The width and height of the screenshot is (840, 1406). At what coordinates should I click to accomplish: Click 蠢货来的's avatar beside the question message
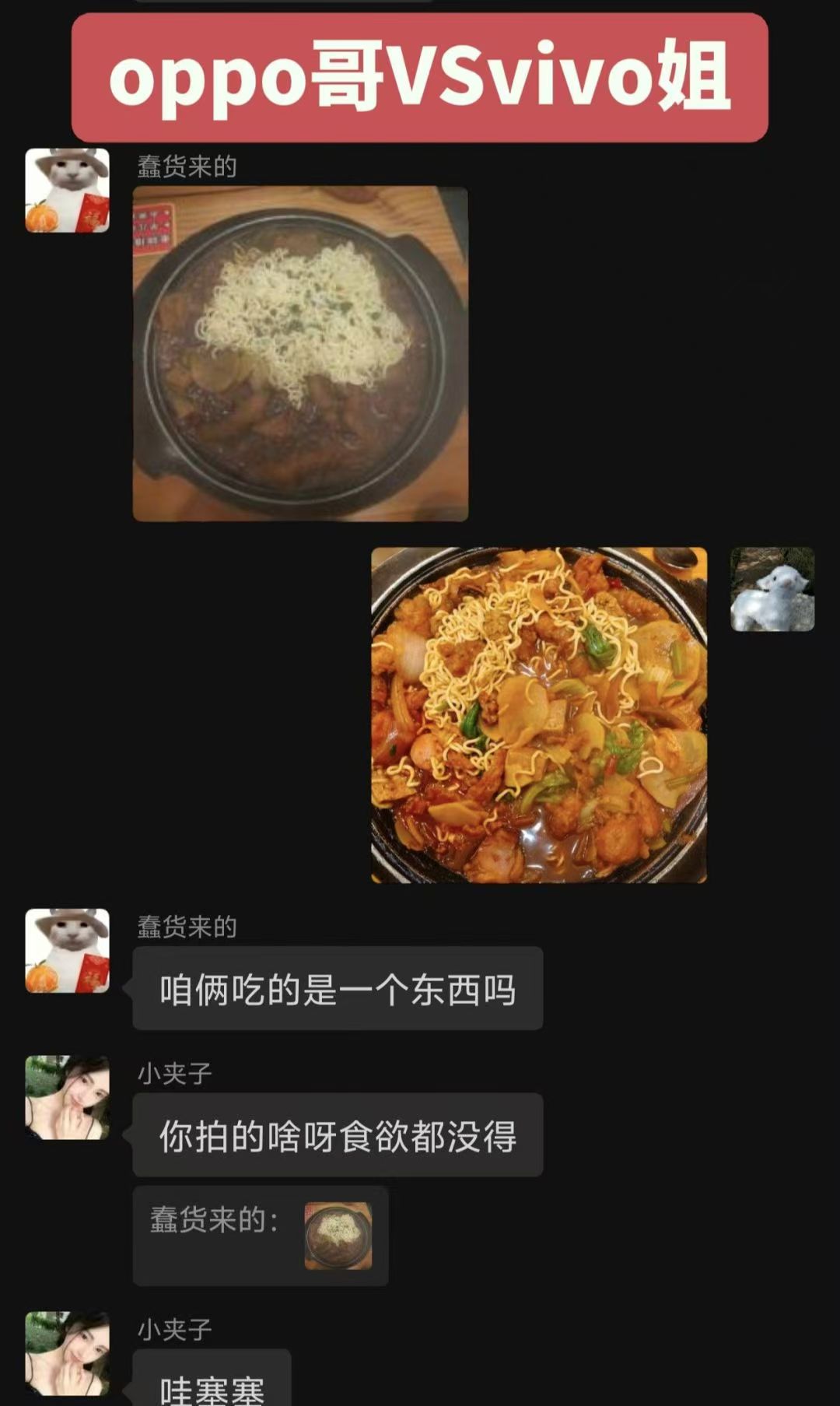coord(67,951)
